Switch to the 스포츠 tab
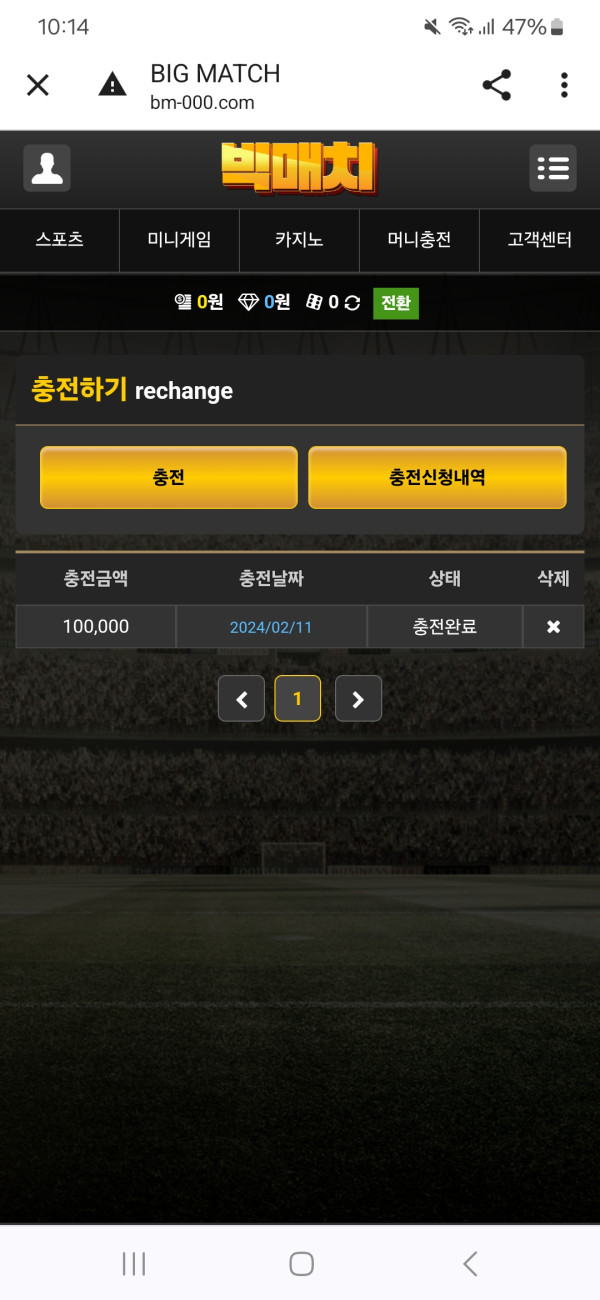This screenshot has width=600, height=1300. 59,240
